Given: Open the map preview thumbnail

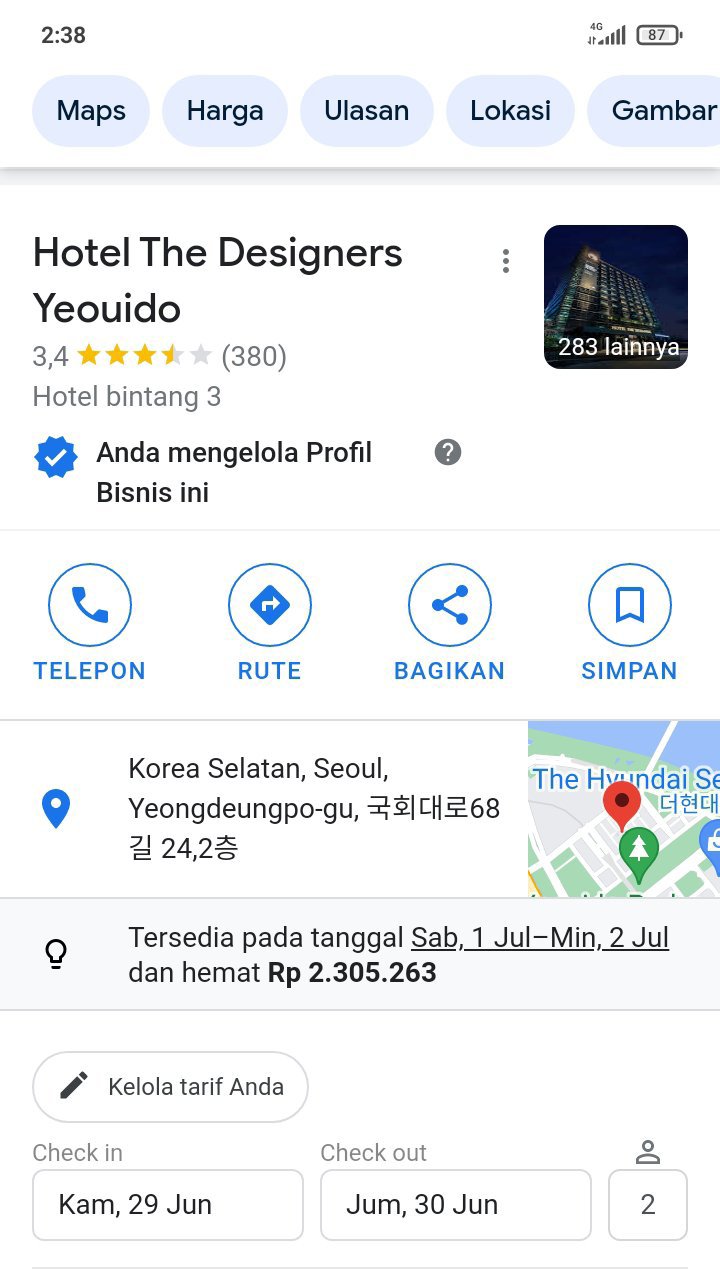Looking at the screenshot, I should pyautogui.click(x=624, y=808).
